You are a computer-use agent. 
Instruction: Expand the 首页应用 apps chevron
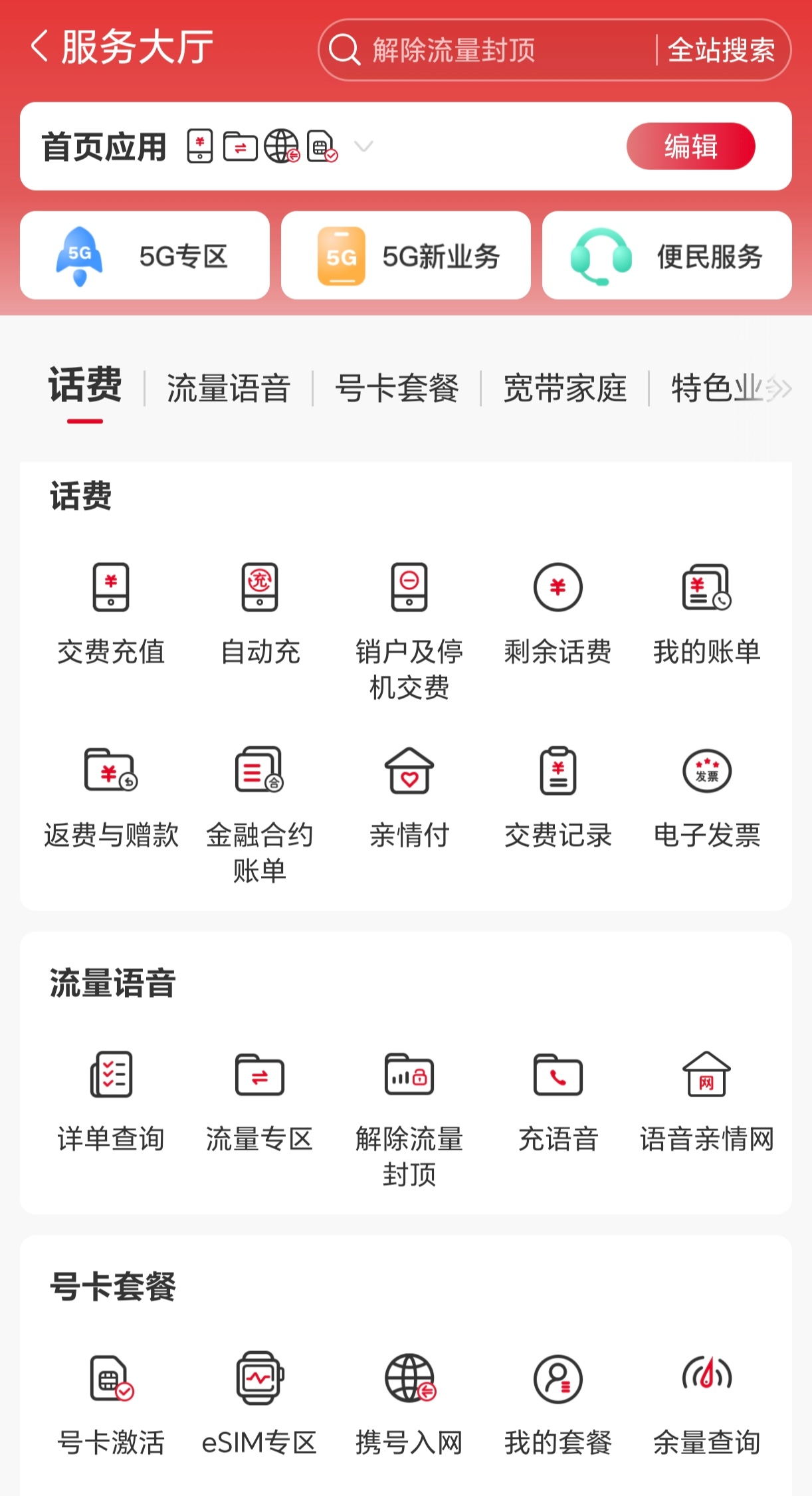tap(363, 146)
